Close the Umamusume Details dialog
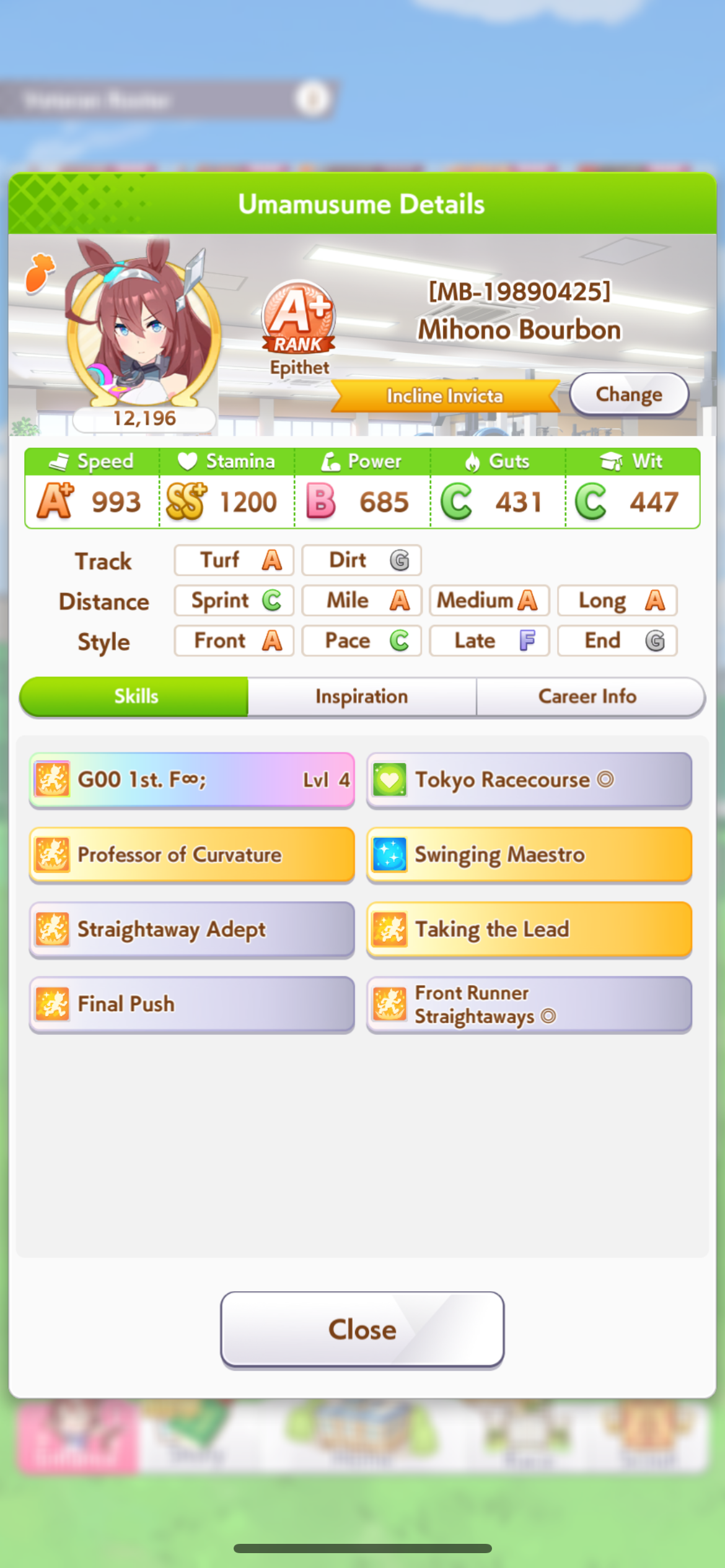Screen dimensions: 725x1568 (x=362, y=1329)
